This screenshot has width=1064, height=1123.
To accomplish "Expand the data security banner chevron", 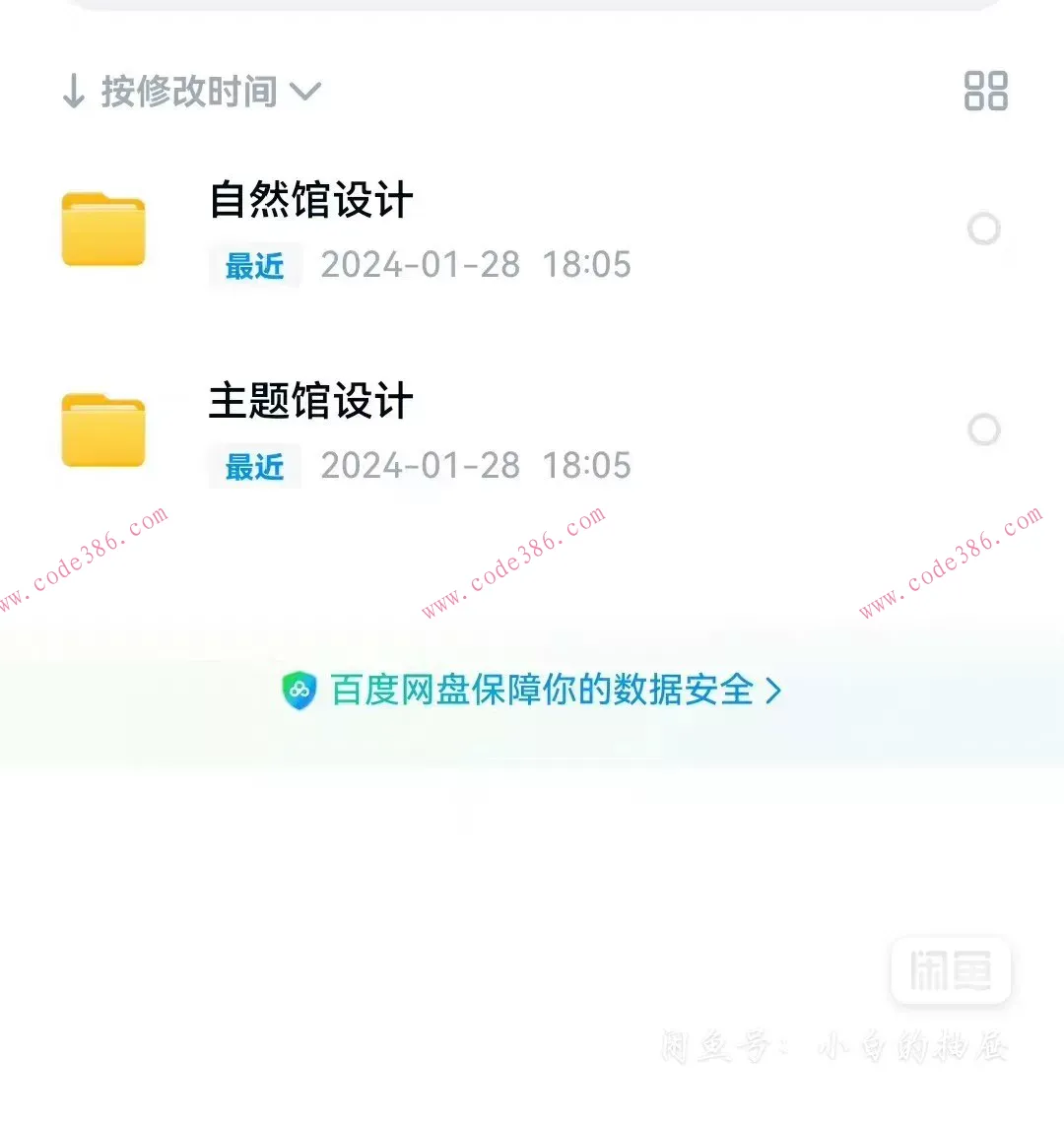I will tap(774, 691).
